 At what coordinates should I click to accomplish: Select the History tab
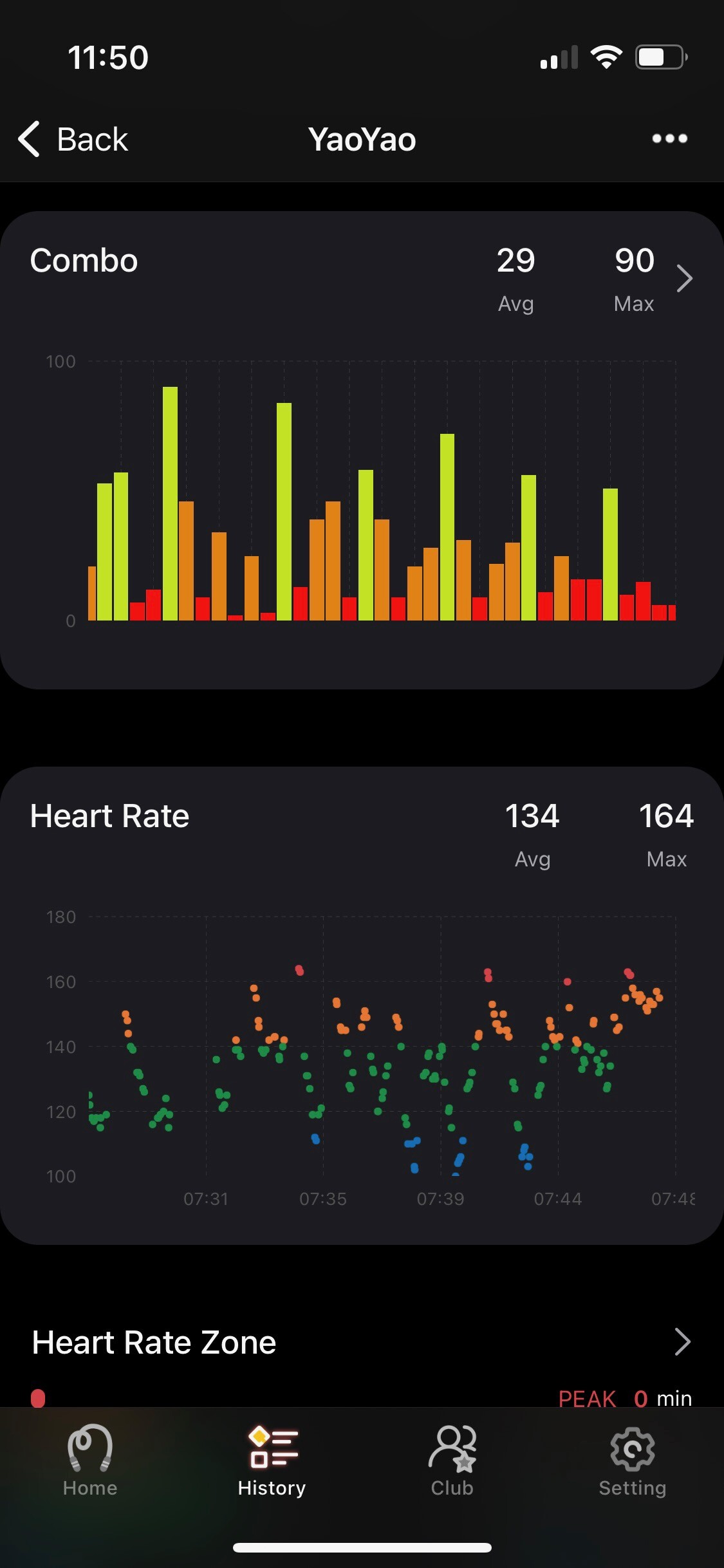coord(272,1461)
